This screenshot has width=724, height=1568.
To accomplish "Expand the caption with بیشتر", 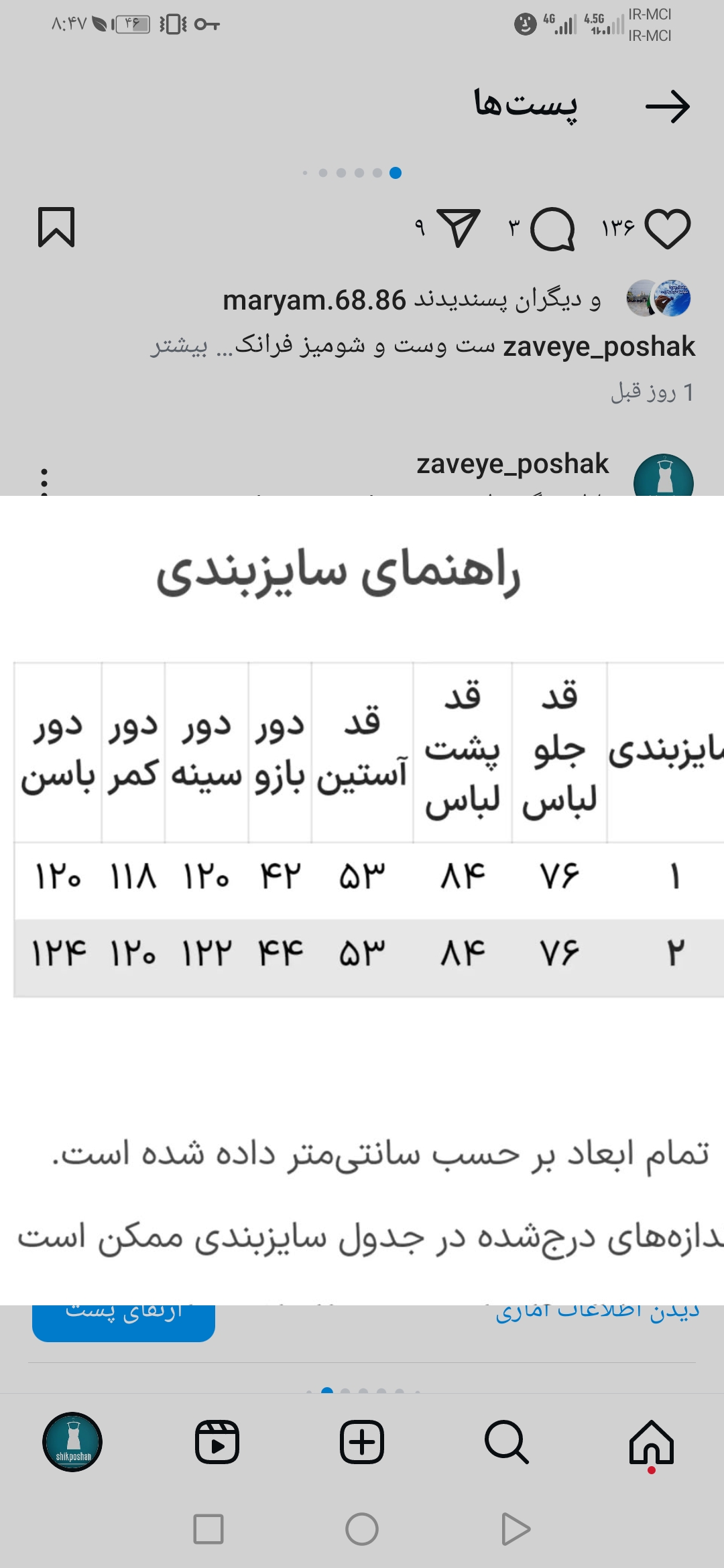I will pyautogui.click(x=179, y=346).
